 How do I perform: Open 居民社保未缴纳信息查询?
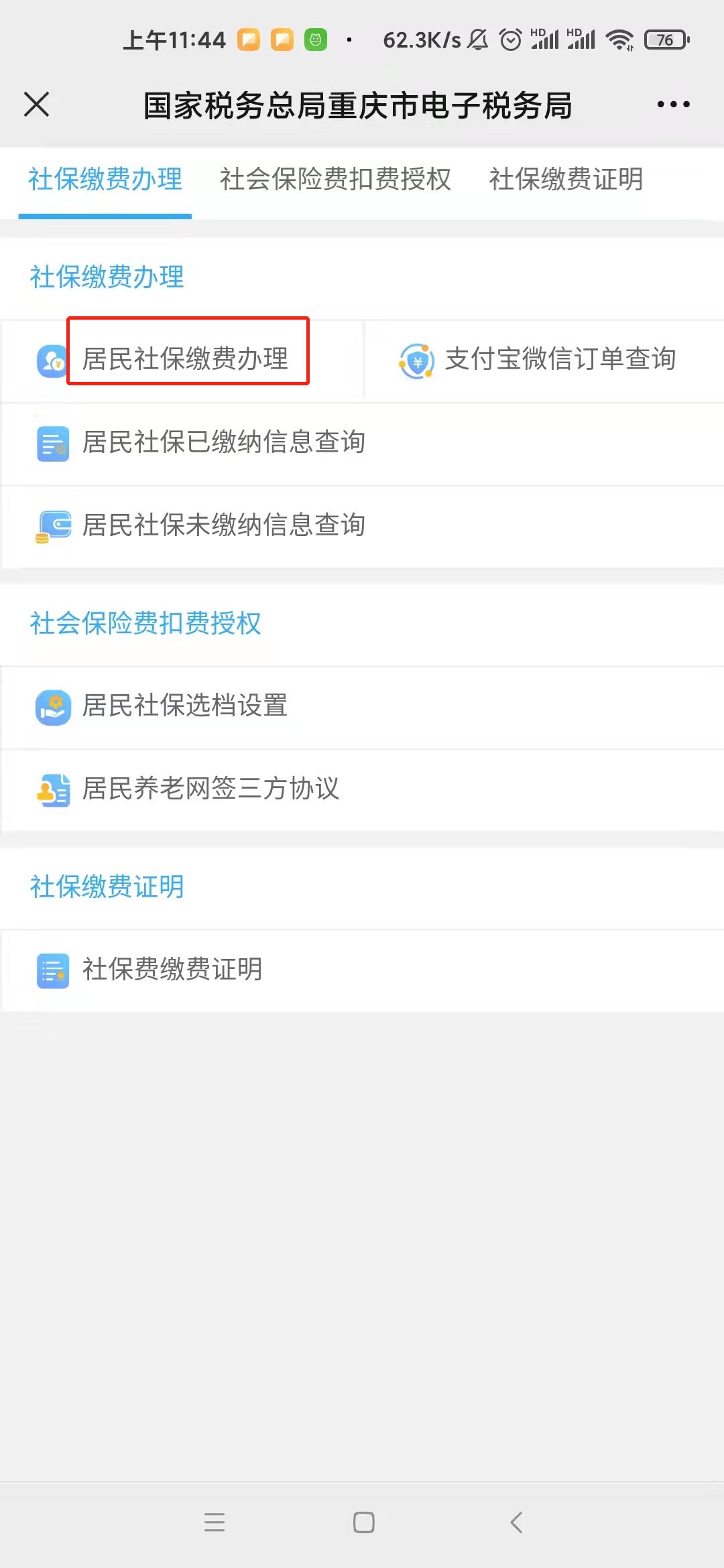pos(223,525)
